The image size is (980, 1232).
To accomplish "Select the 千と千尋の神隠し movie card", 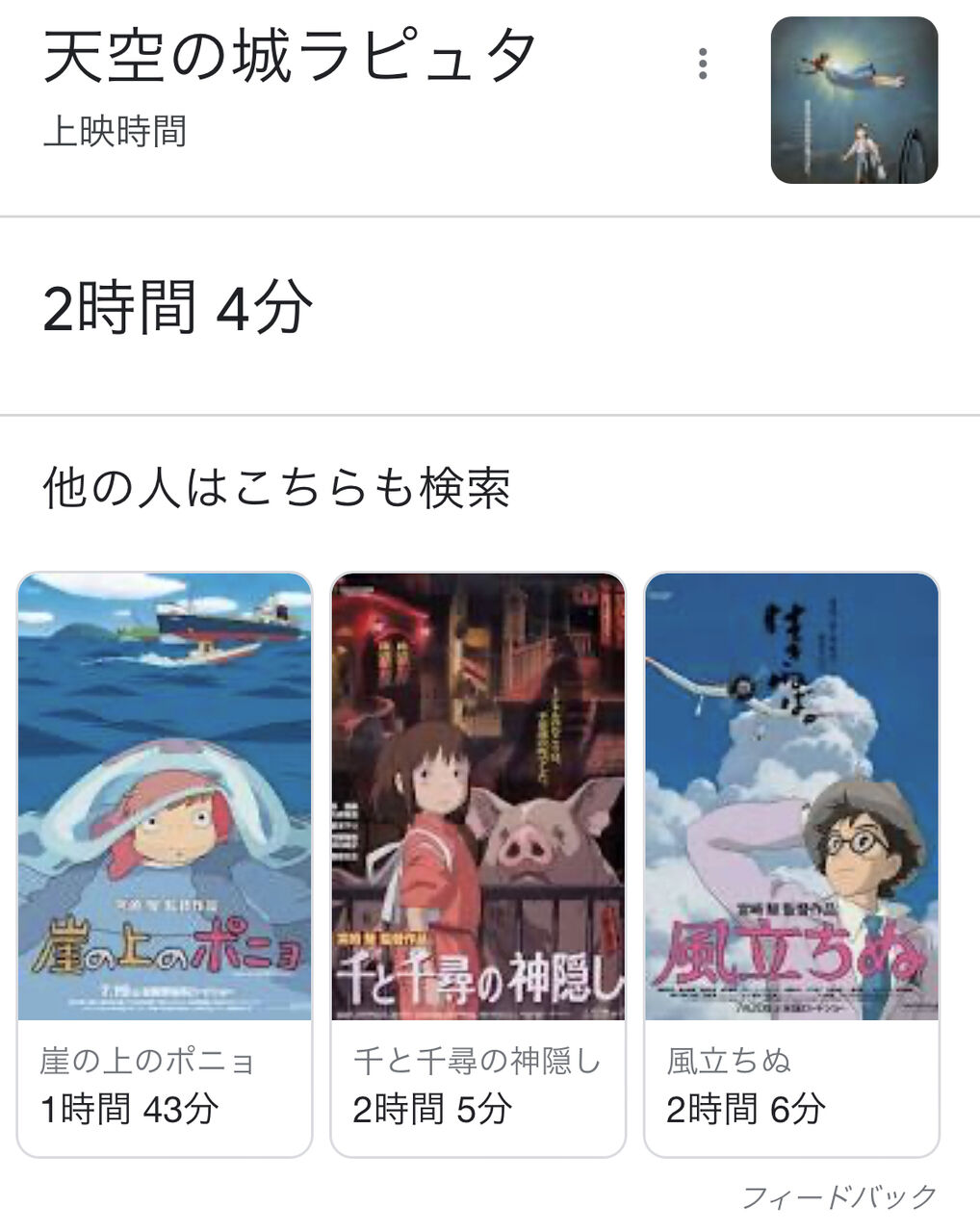I will [478, 864].
